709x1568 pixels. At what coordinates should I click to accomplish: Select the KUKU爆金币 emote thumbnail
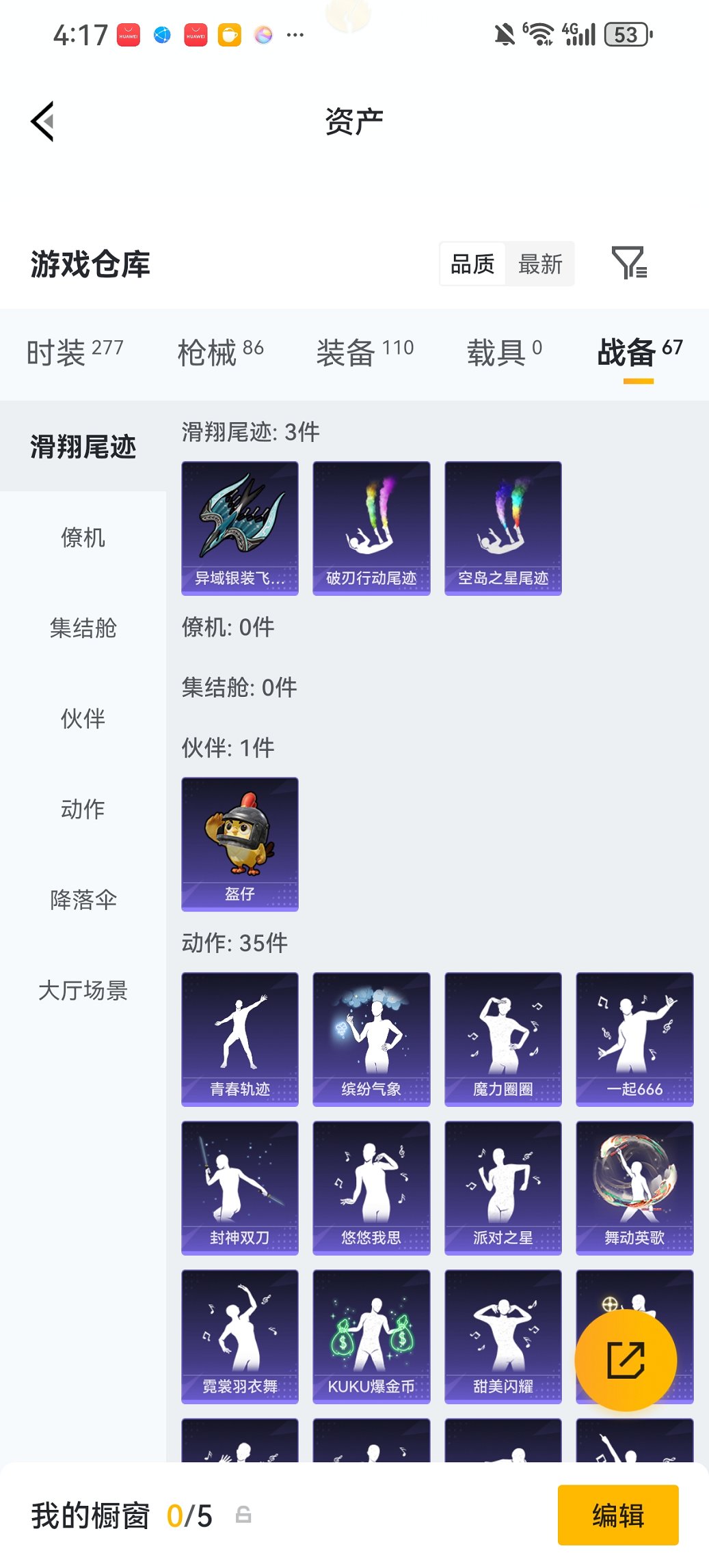(371, 1336)
